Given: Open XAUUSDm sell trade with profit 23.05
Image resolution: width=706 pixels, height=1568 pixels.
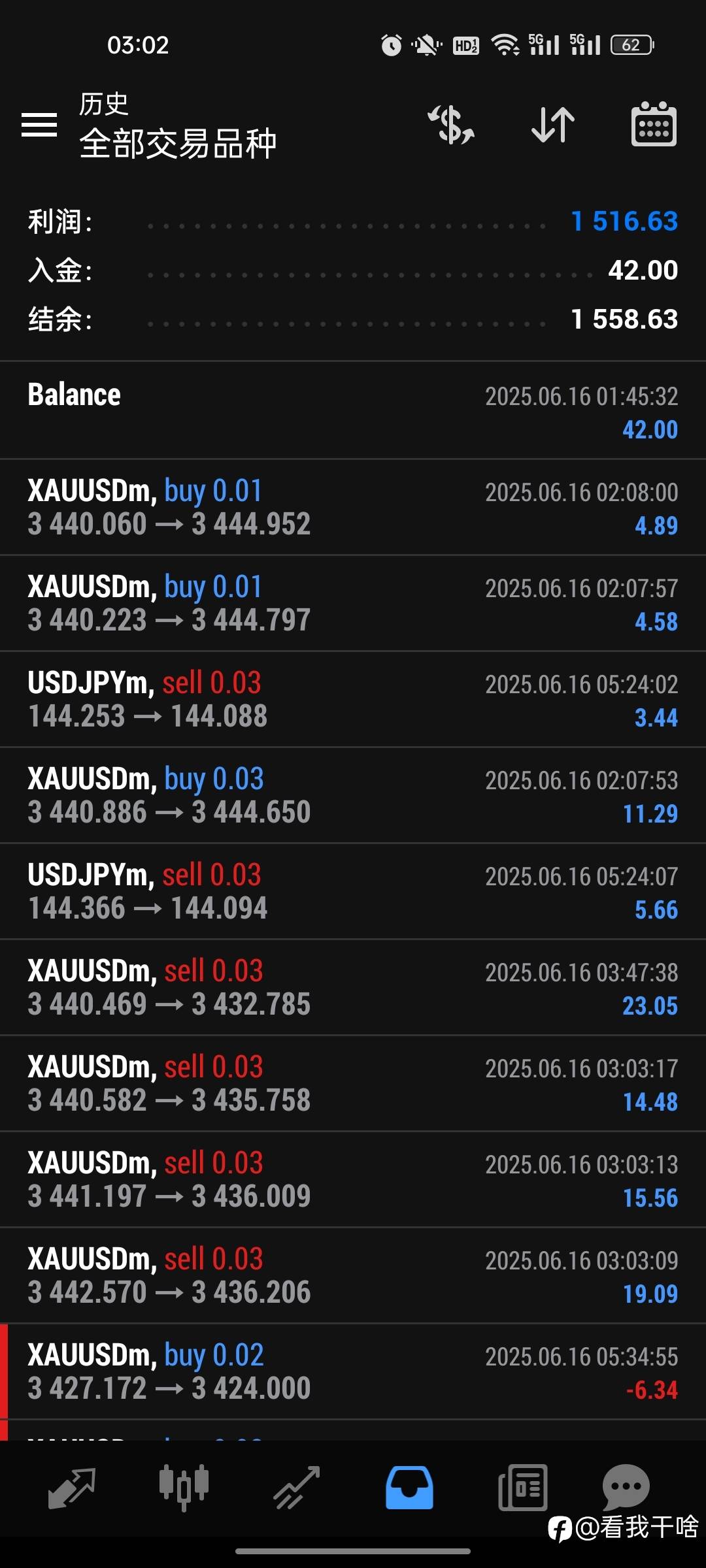Looking at the screenshot, I should click(353, 988).
